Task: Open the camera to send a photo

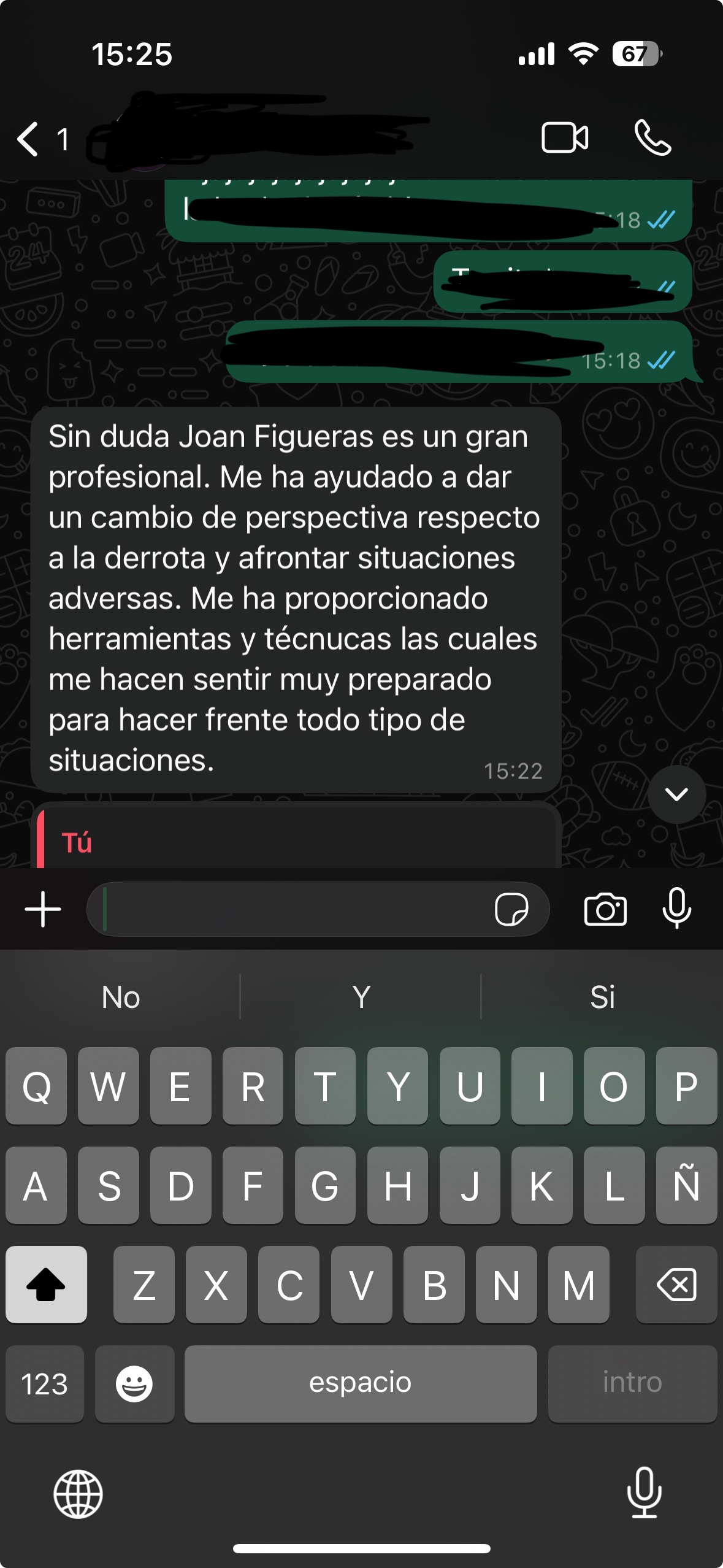Action: coord(605,909)
